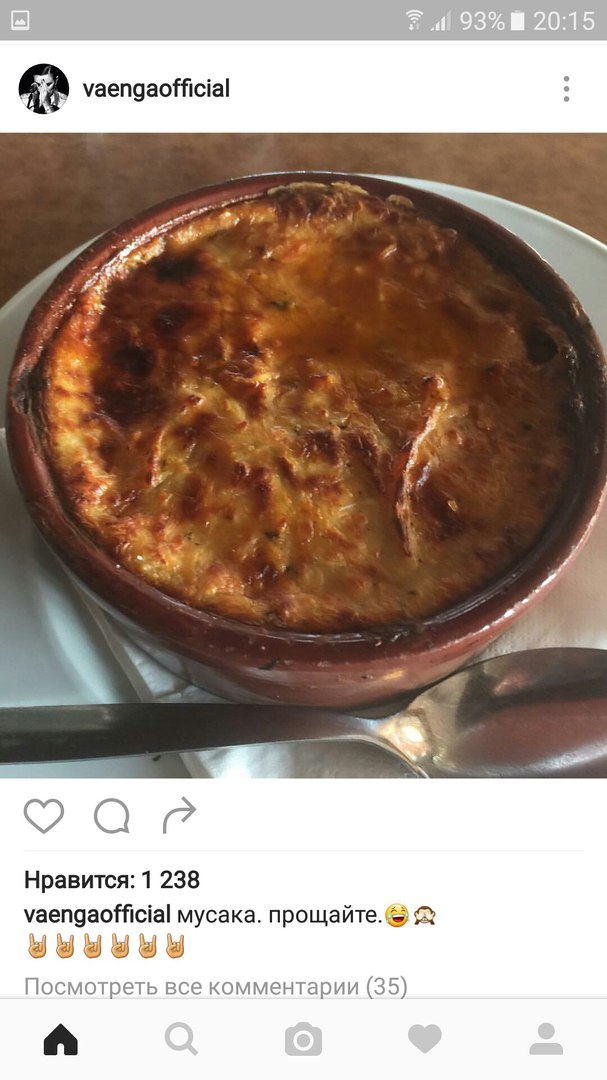View the 1 238 likes list
The width and height of the screenshot is (607, 1080).
[112, 880]
